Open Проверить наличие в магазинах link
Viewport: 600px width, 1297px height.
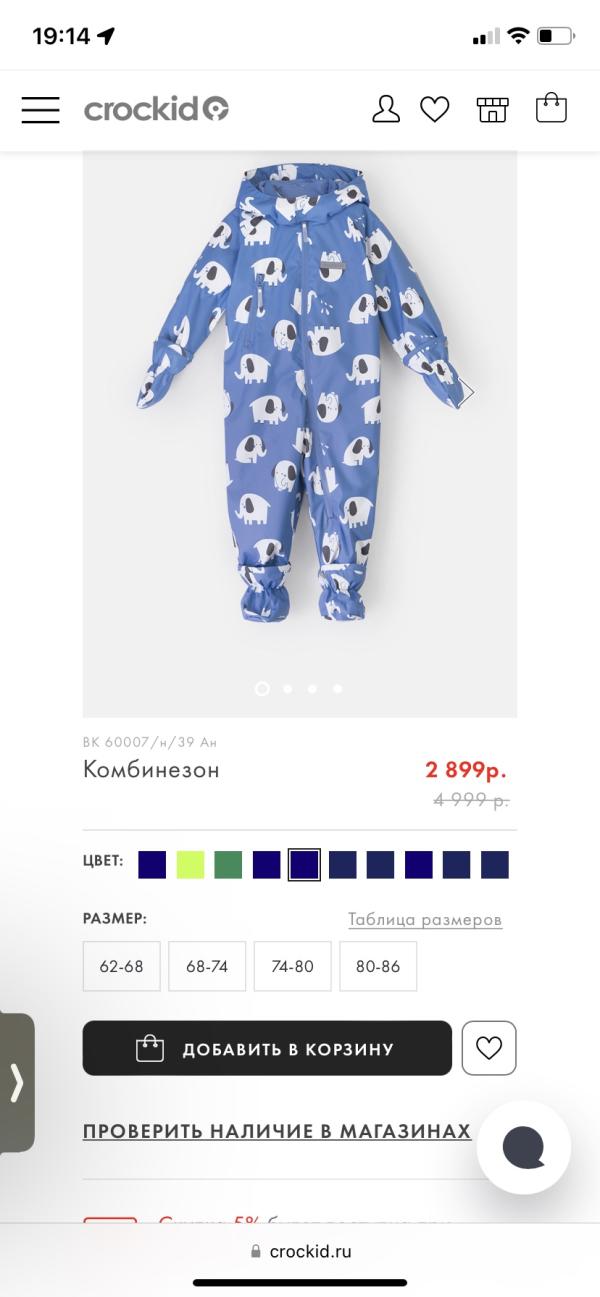[x=277, y=1131]
